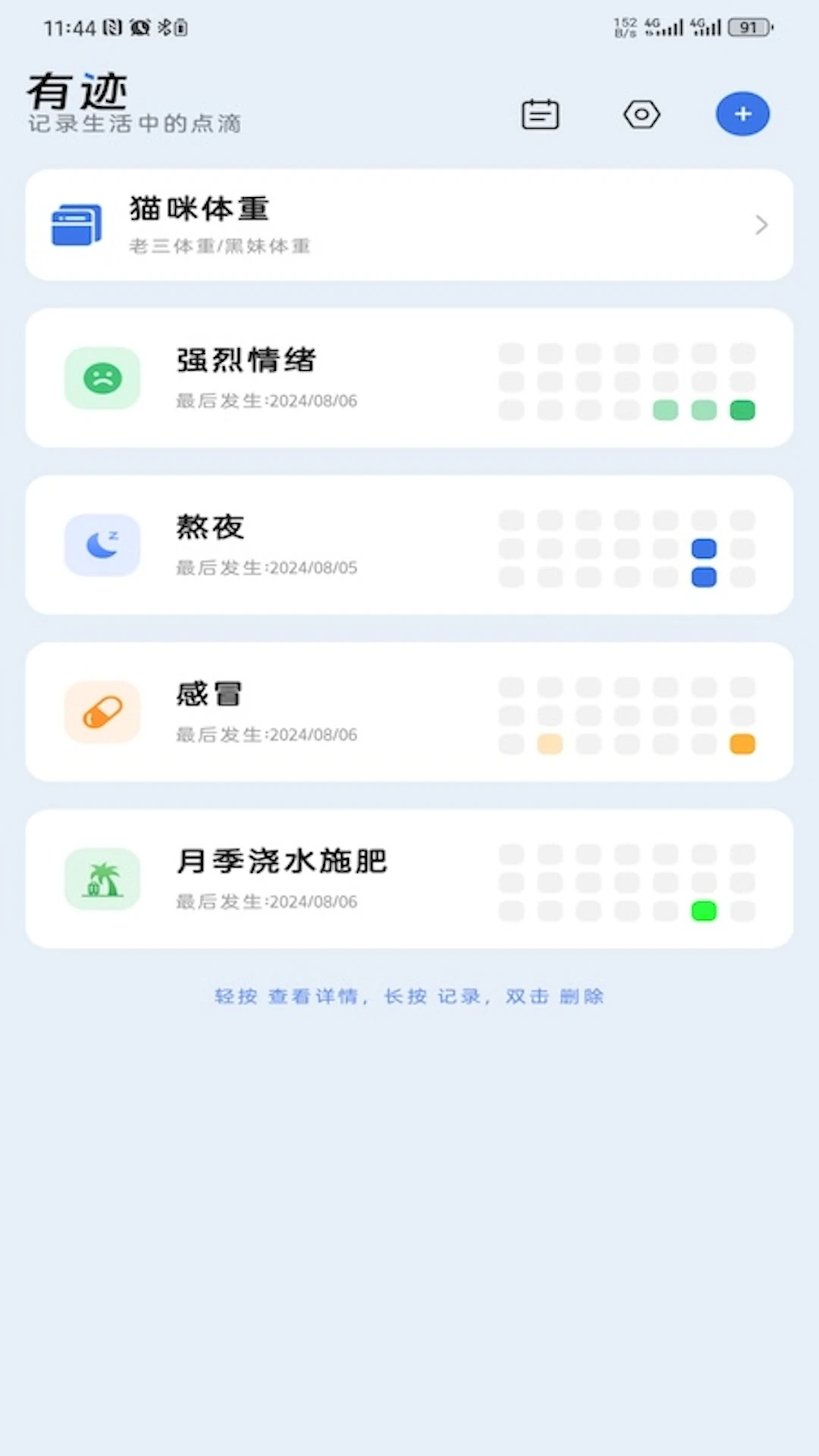The height and width of the screenshot is (1456, 819).
Task: Toggle the orange square in 感冒 heatmap
Action: [742, 744]
